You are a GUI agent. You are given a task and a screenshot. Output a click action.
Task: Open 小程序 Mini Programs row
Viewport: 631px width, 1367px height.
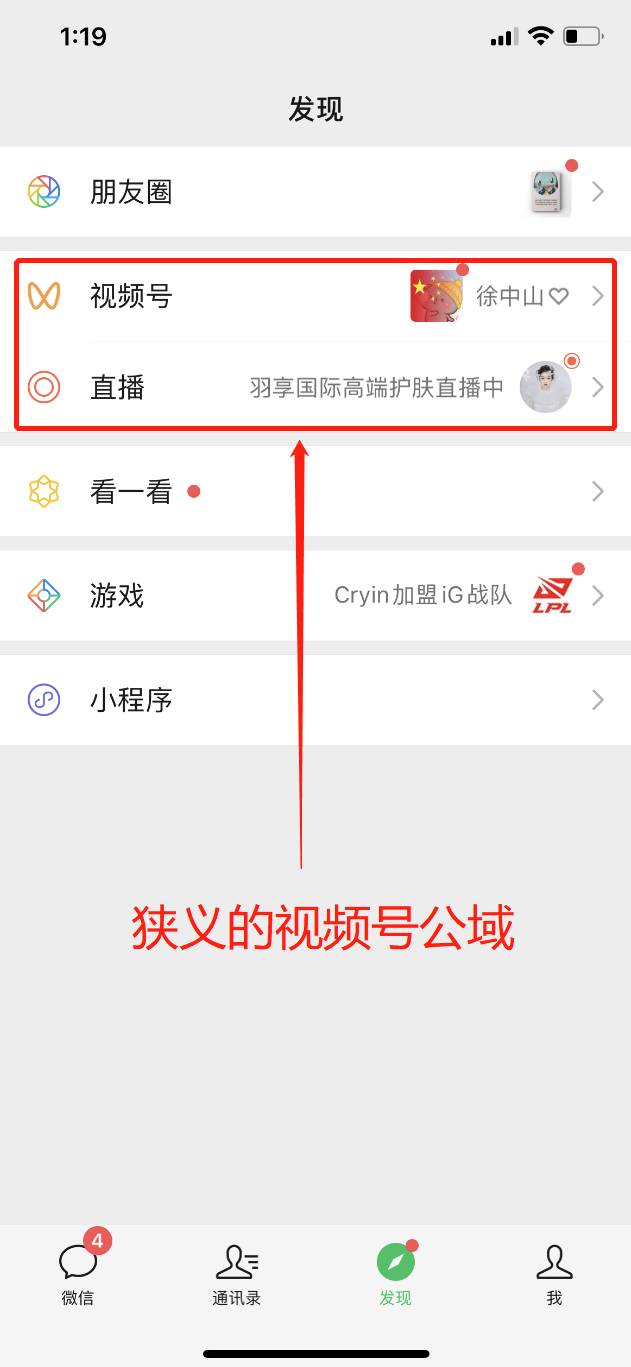pos(315,700)
